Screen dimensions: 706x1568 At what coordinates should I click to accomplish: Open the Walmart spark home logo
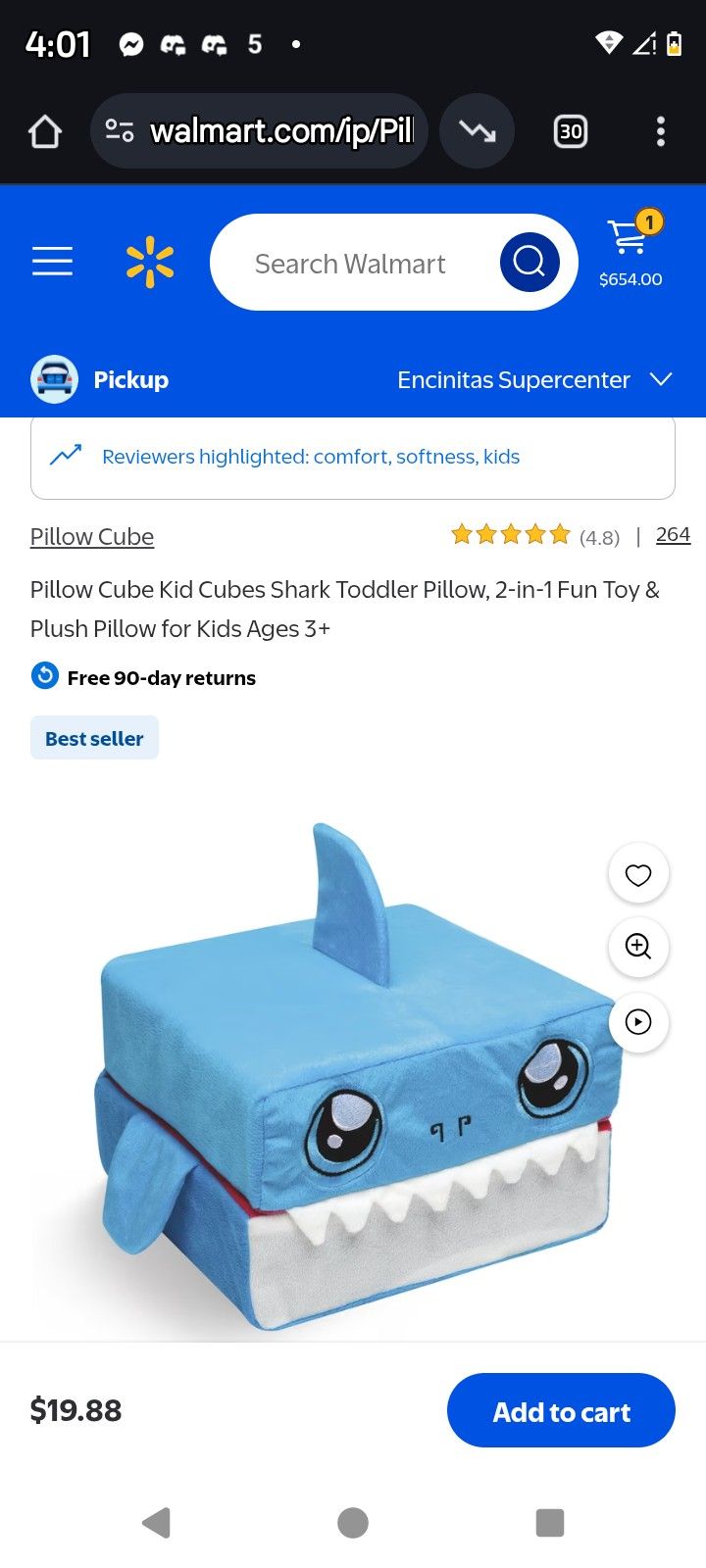150,261
